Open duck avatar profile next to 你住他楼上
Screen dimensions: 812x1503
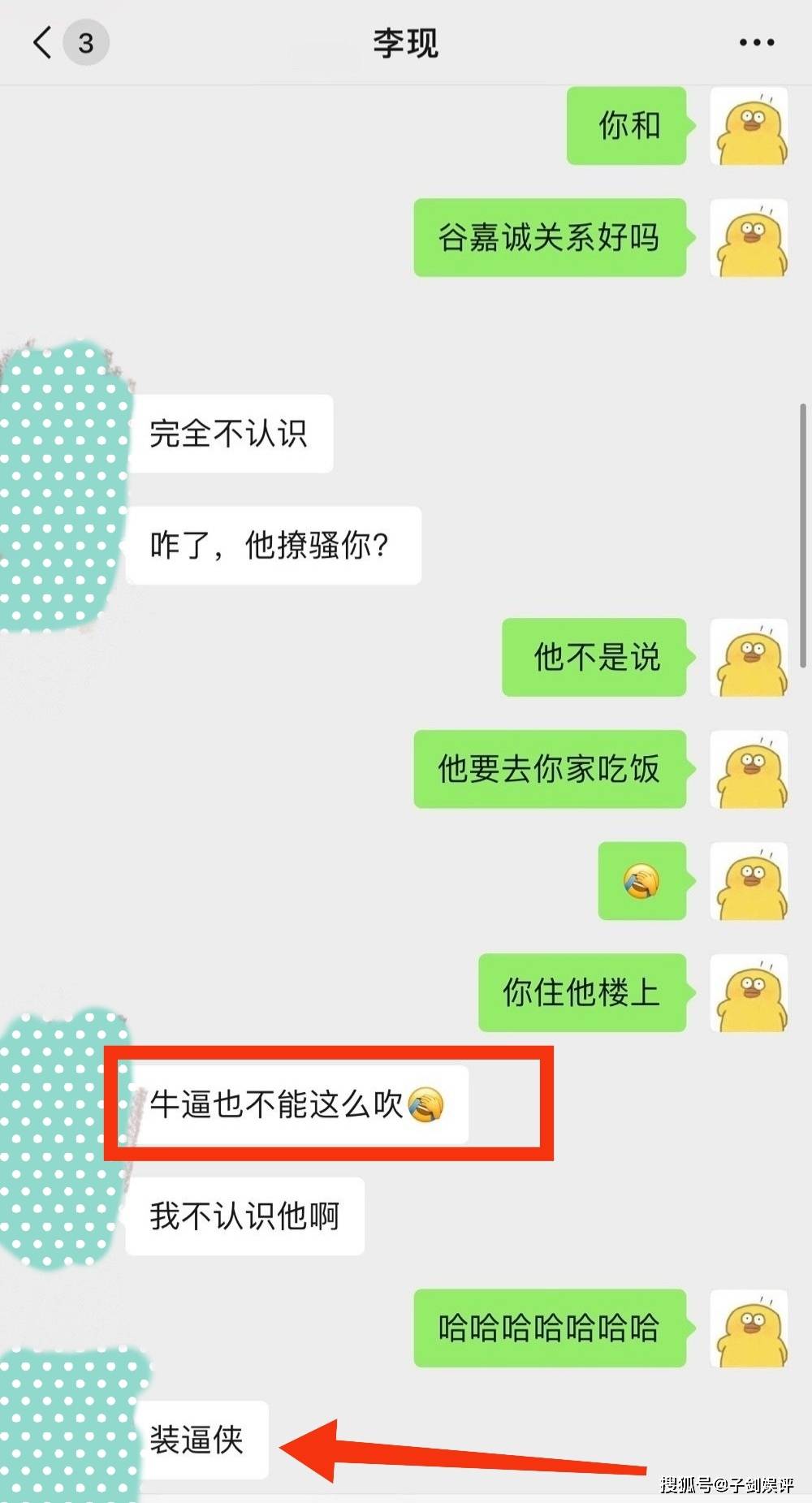coord(749,993)
